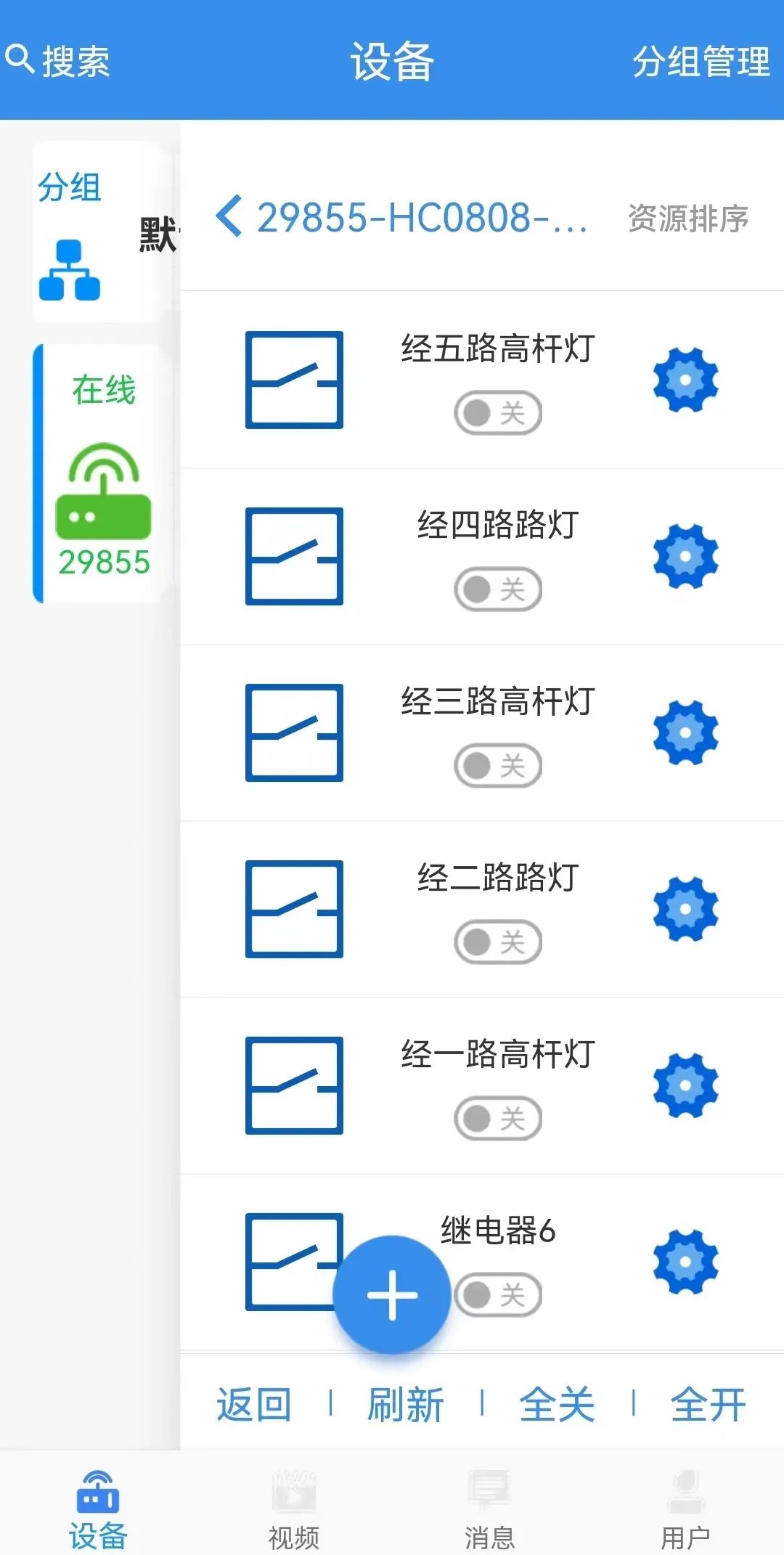Viewport: 784px width, 1555px height.
Task: Toggle the 经二路路灯 switch
Action: pyautogui.click(x=497, y=942)
